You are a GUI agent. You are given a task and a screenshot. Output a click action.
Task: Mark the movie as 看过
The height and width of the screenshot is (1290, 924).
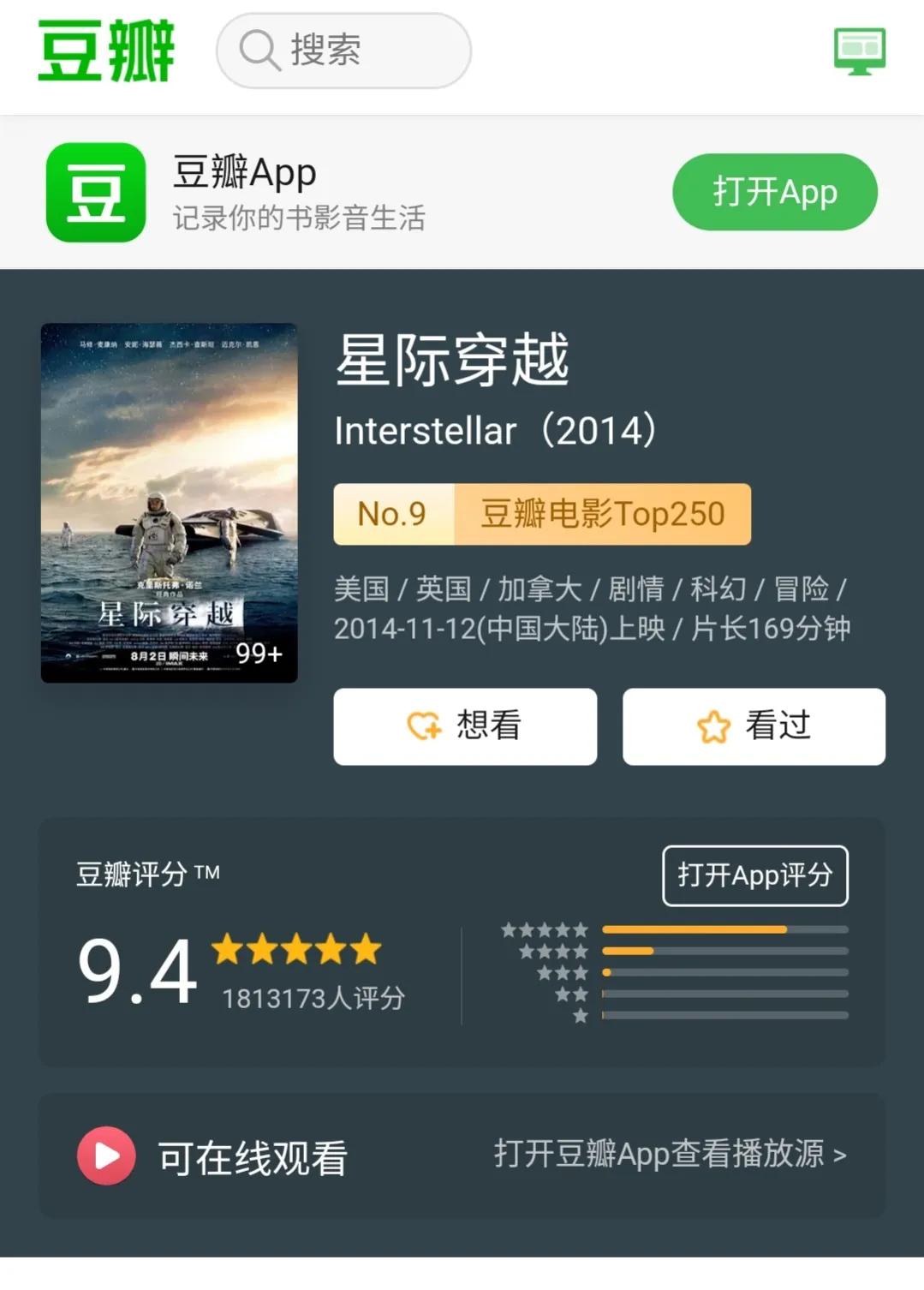(754, 726)
